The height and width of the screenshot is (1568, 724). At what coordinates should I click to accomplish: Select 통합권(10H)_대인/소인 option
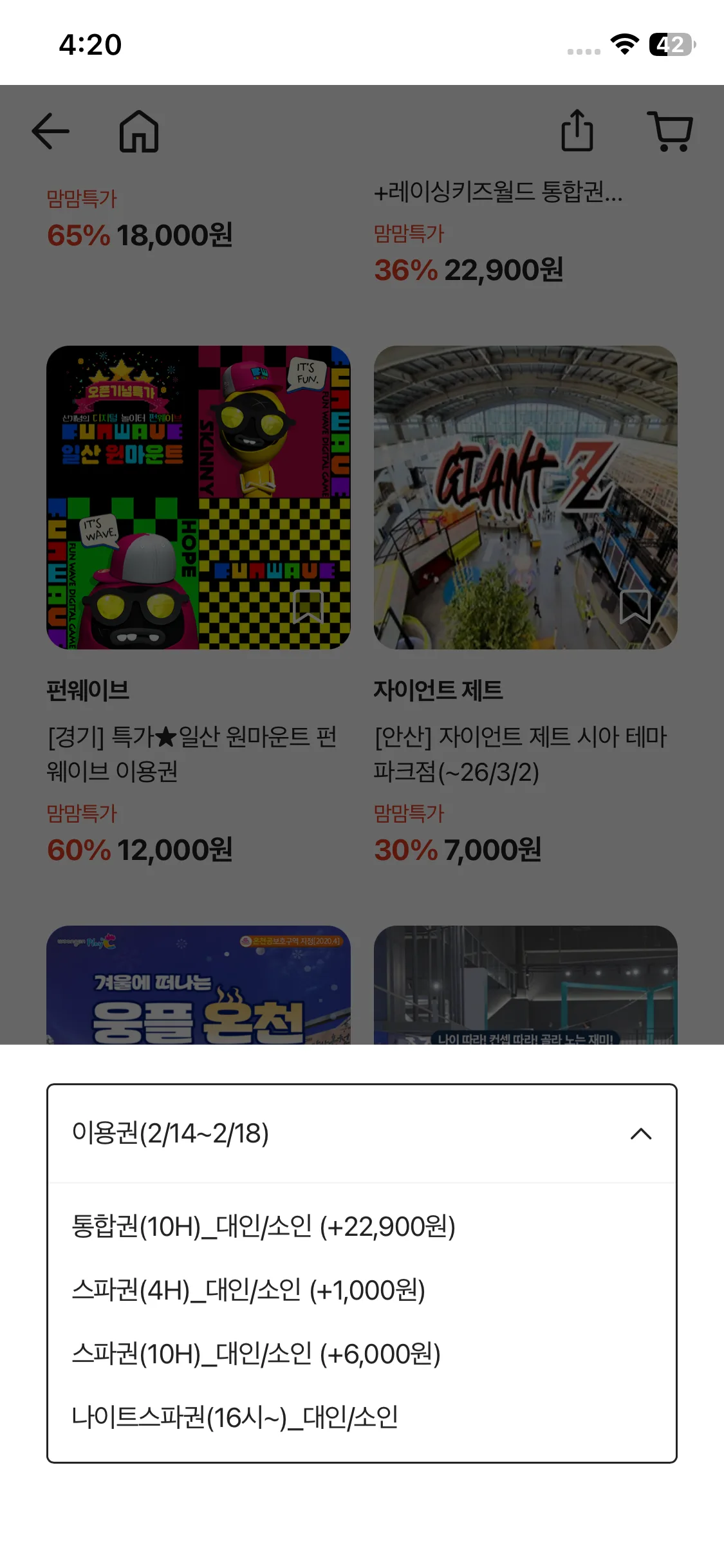264,1227
